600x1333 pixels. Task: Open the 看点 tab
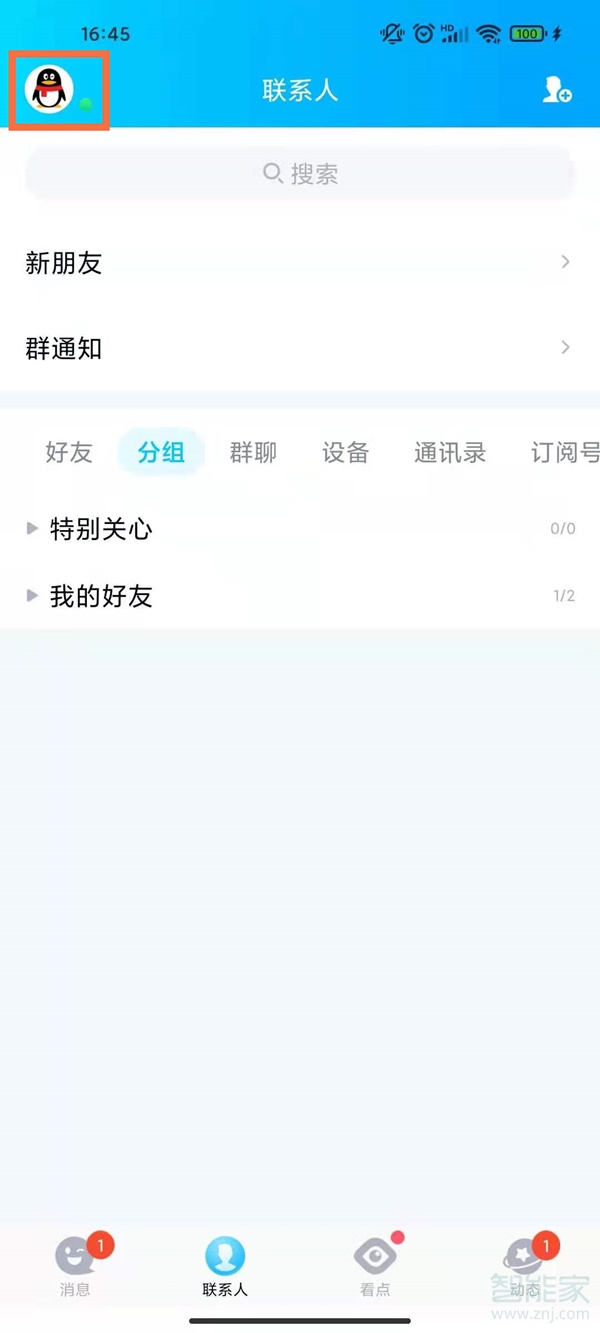tap(375, 1265)
